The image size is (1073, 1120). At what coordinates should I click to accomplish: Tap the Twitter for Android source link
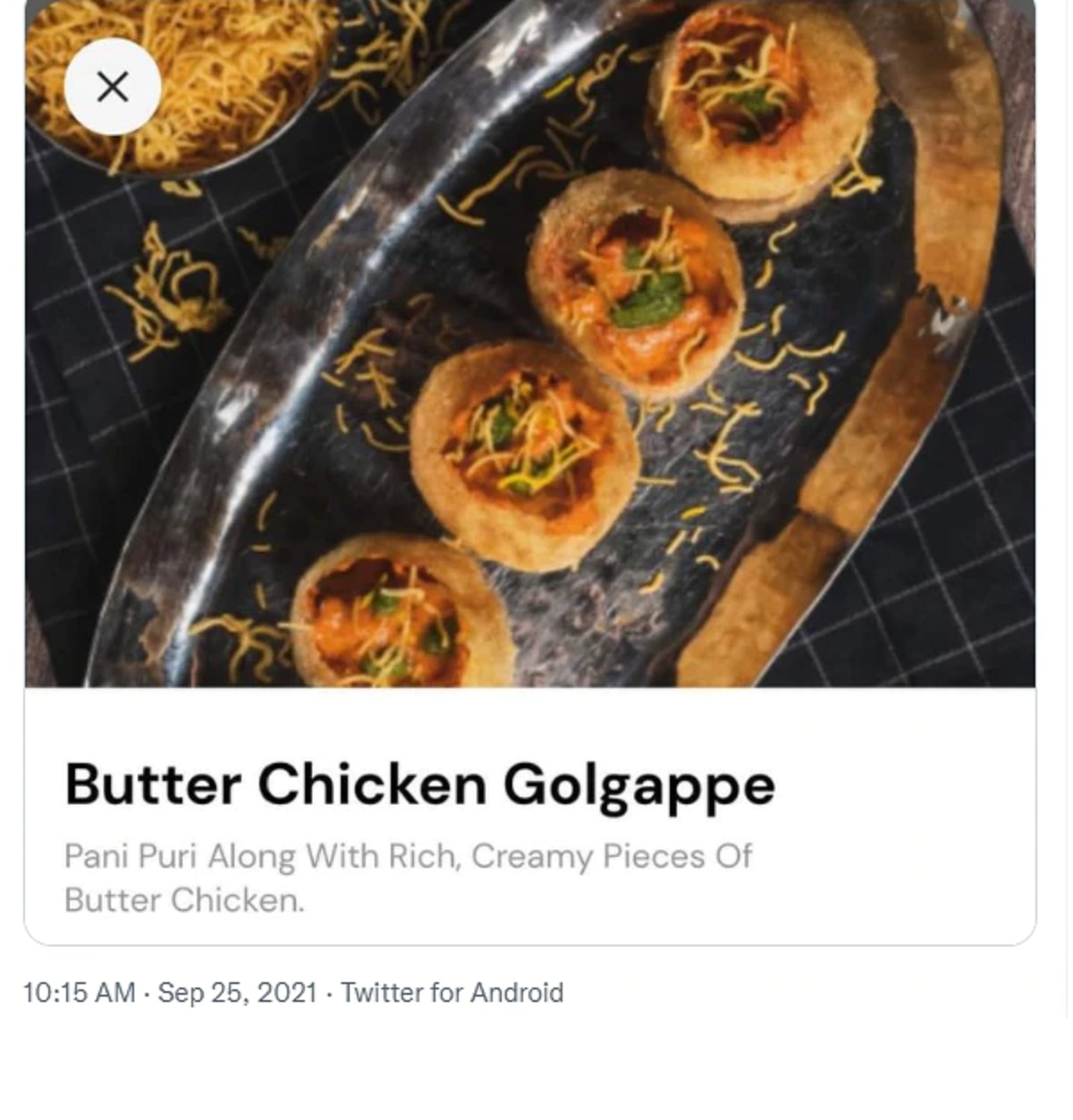[x=452, y=993]
